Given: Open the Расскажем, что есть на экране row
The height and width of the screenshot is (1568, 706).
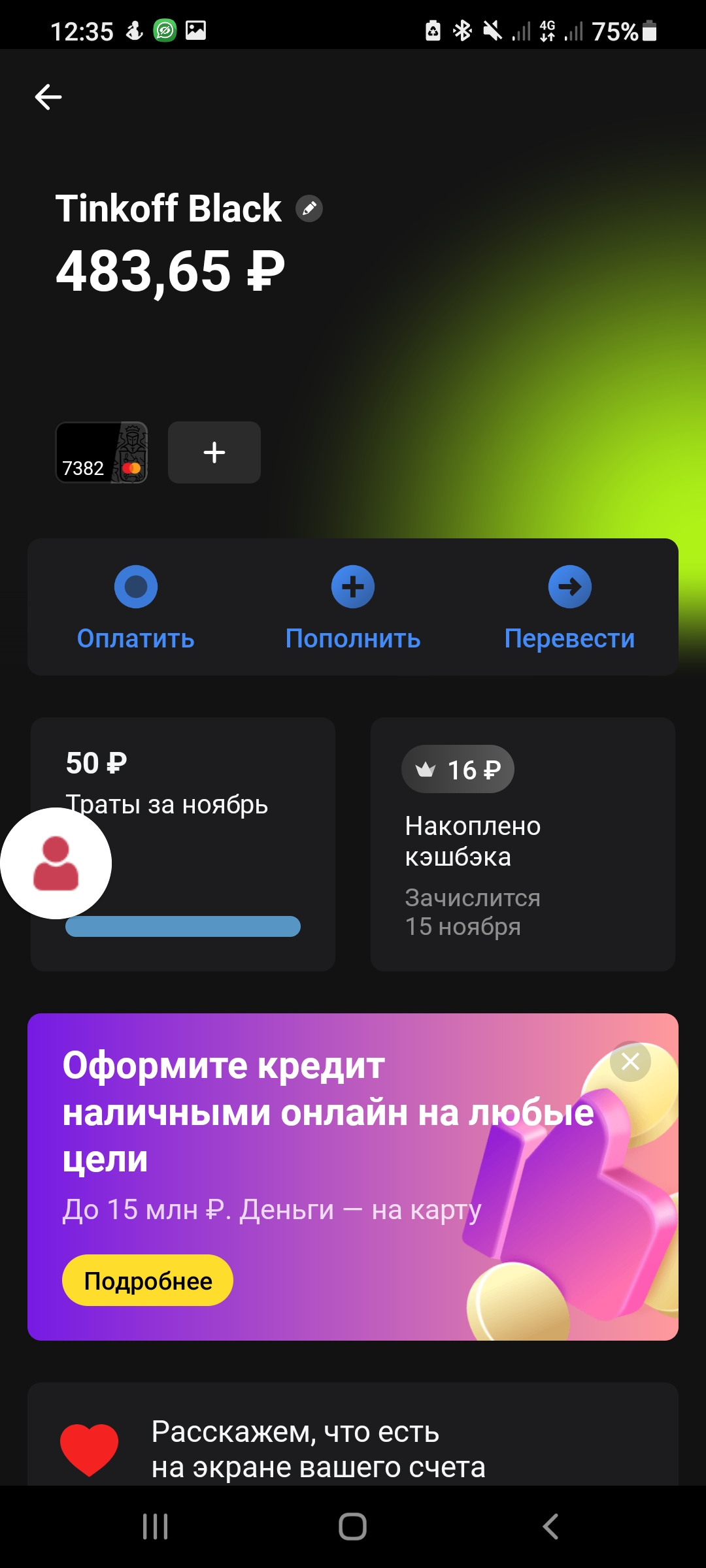Looking at the screenshot, I should pyautogui.click(x=353, y=1448).
